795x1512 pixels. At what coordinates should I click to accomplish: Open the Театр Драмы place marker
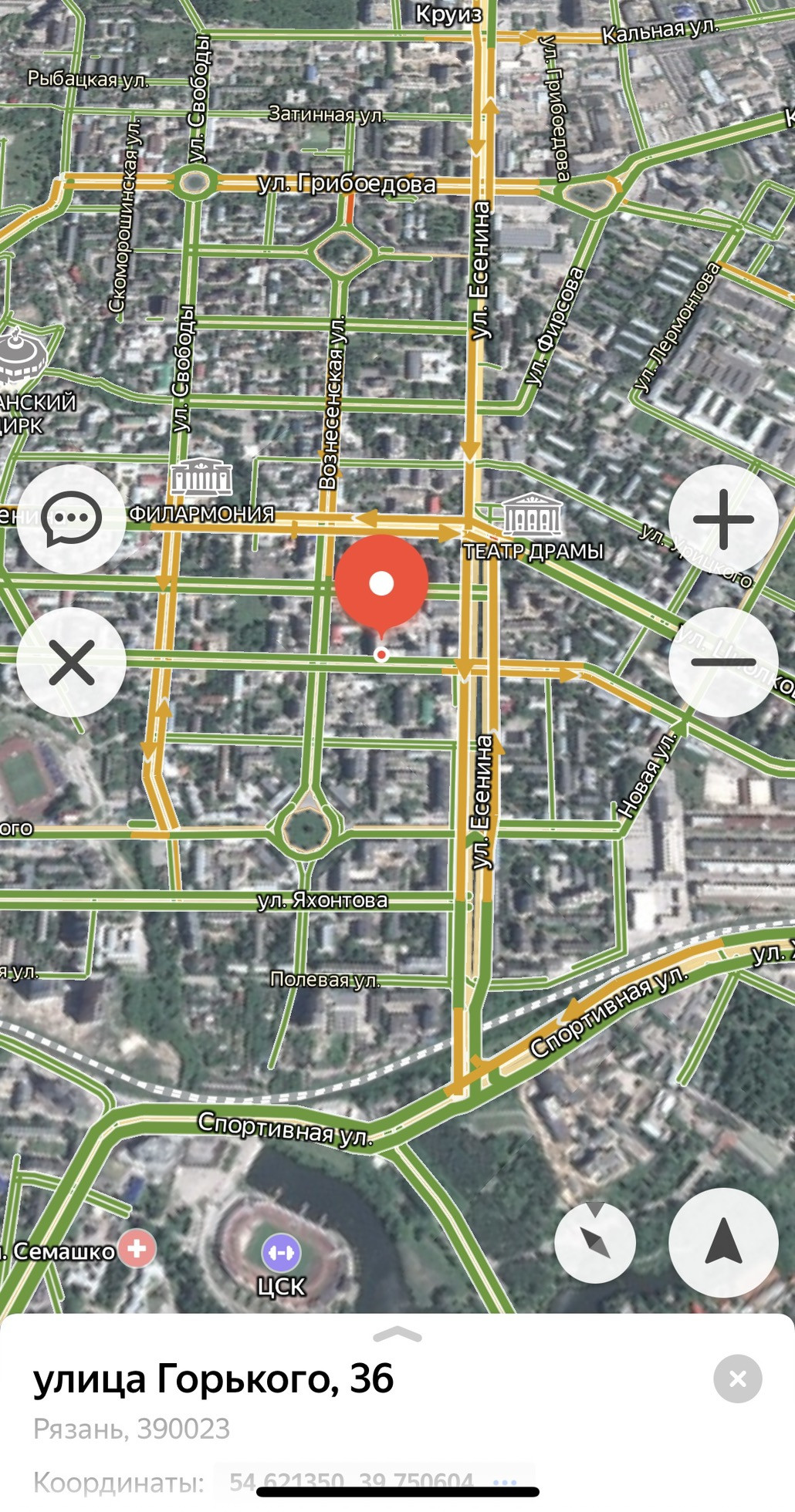[533, 515]
